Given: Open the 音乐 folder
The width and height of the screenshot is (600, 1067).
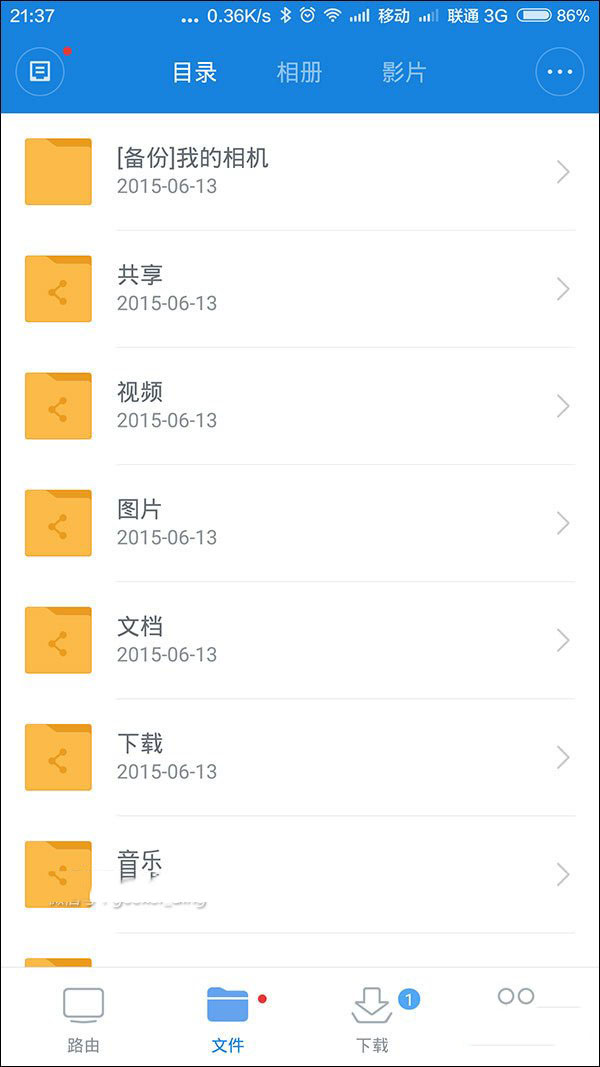Looking at the screenshot, I should [x=300, y=874].
